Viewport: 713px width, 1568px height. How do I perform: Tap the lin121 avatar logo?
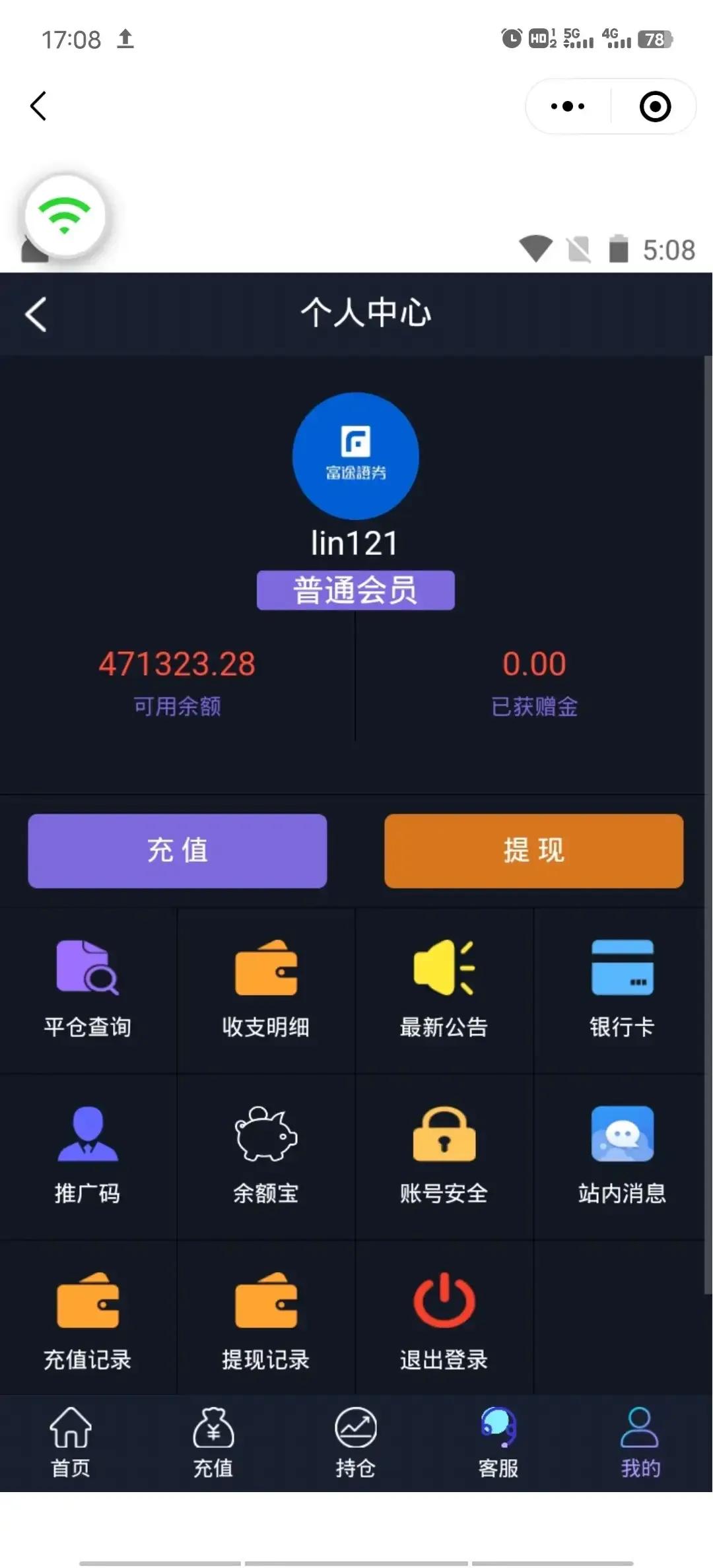point(355,455)
